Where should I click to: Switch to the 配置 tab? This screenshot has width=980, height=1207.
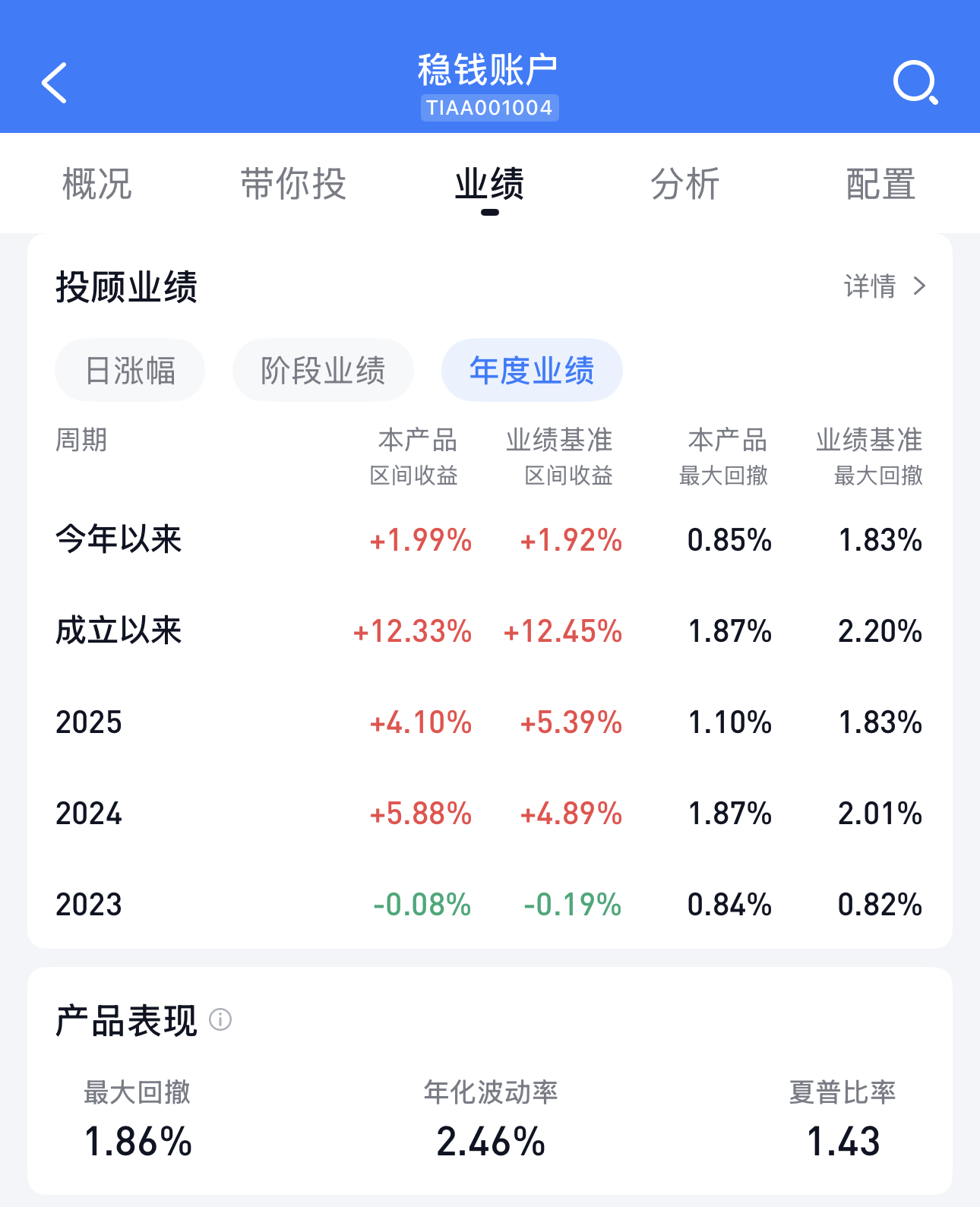coord(880,185)
